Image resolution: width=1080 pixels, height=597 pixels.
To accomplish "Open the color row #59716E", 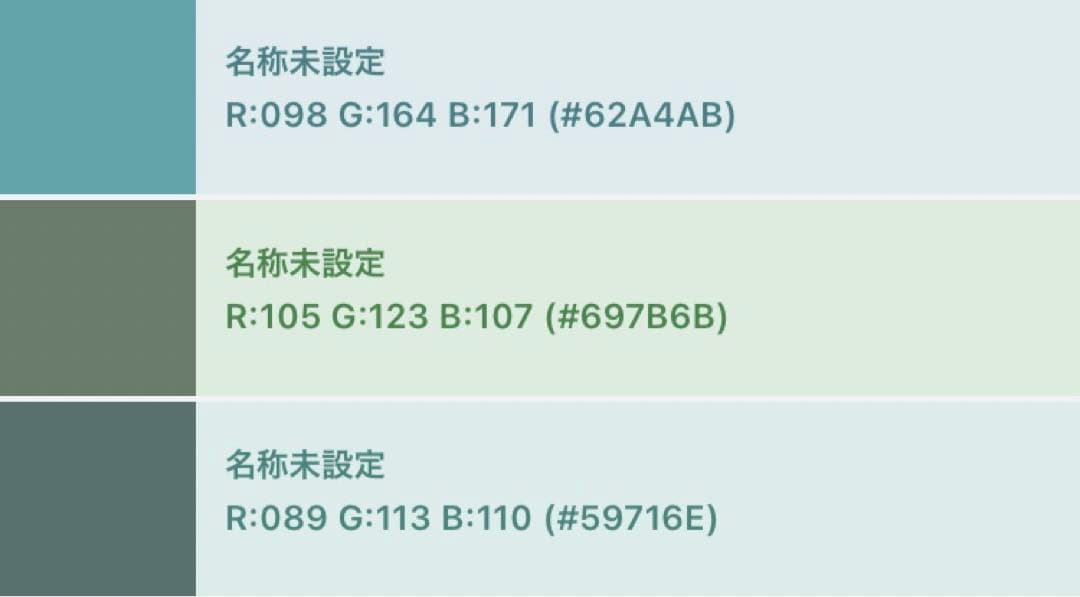I will 540,498.
